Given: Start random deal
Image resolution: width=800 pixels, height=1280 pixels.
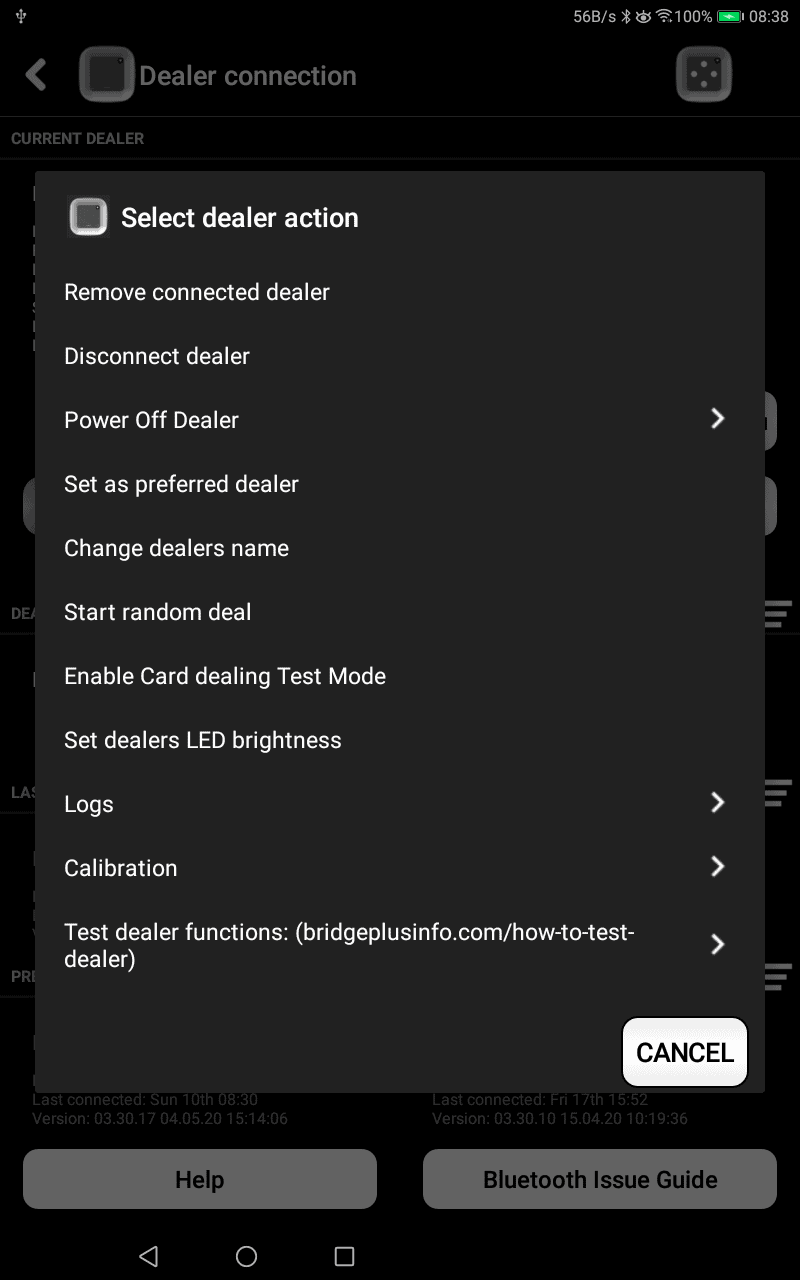Looking at the screenshot, I should [x=158, y=612].
